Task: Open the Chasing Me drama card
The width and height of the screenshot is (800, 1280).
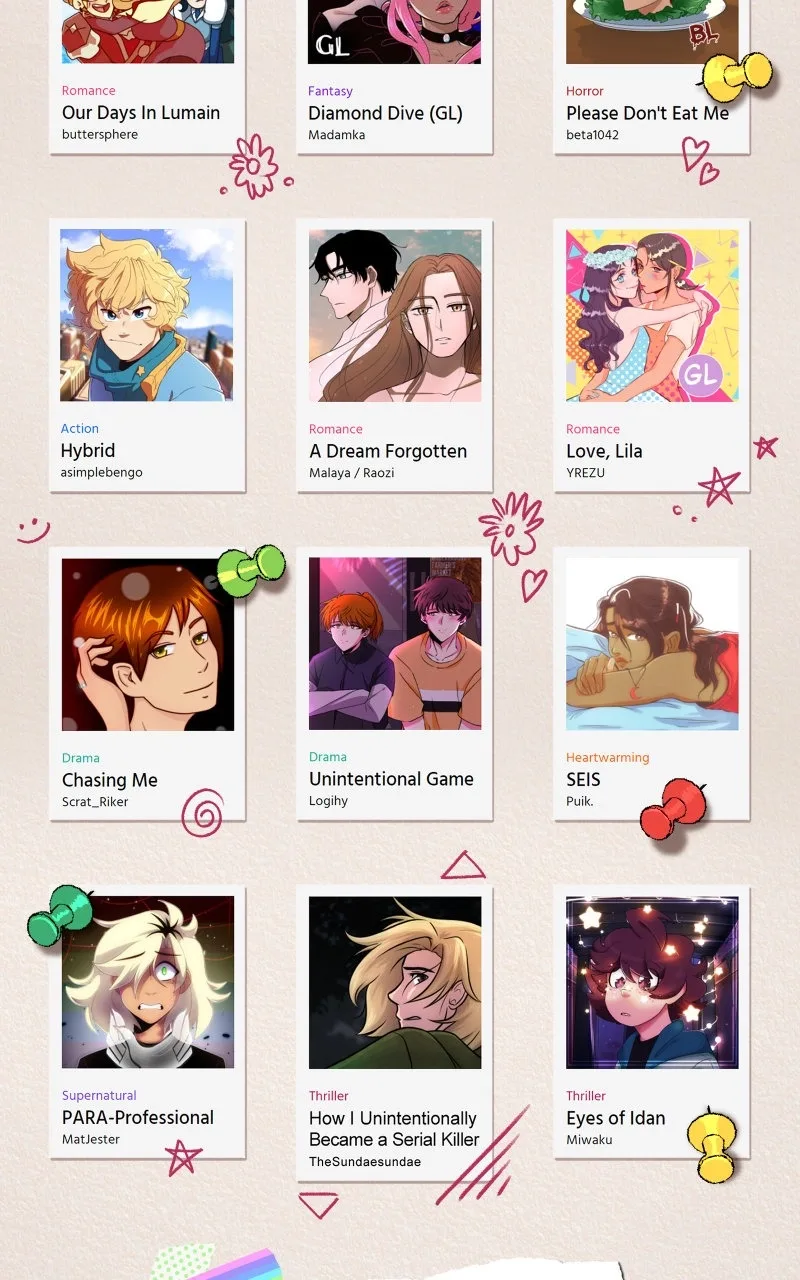Action: [147, 684]
